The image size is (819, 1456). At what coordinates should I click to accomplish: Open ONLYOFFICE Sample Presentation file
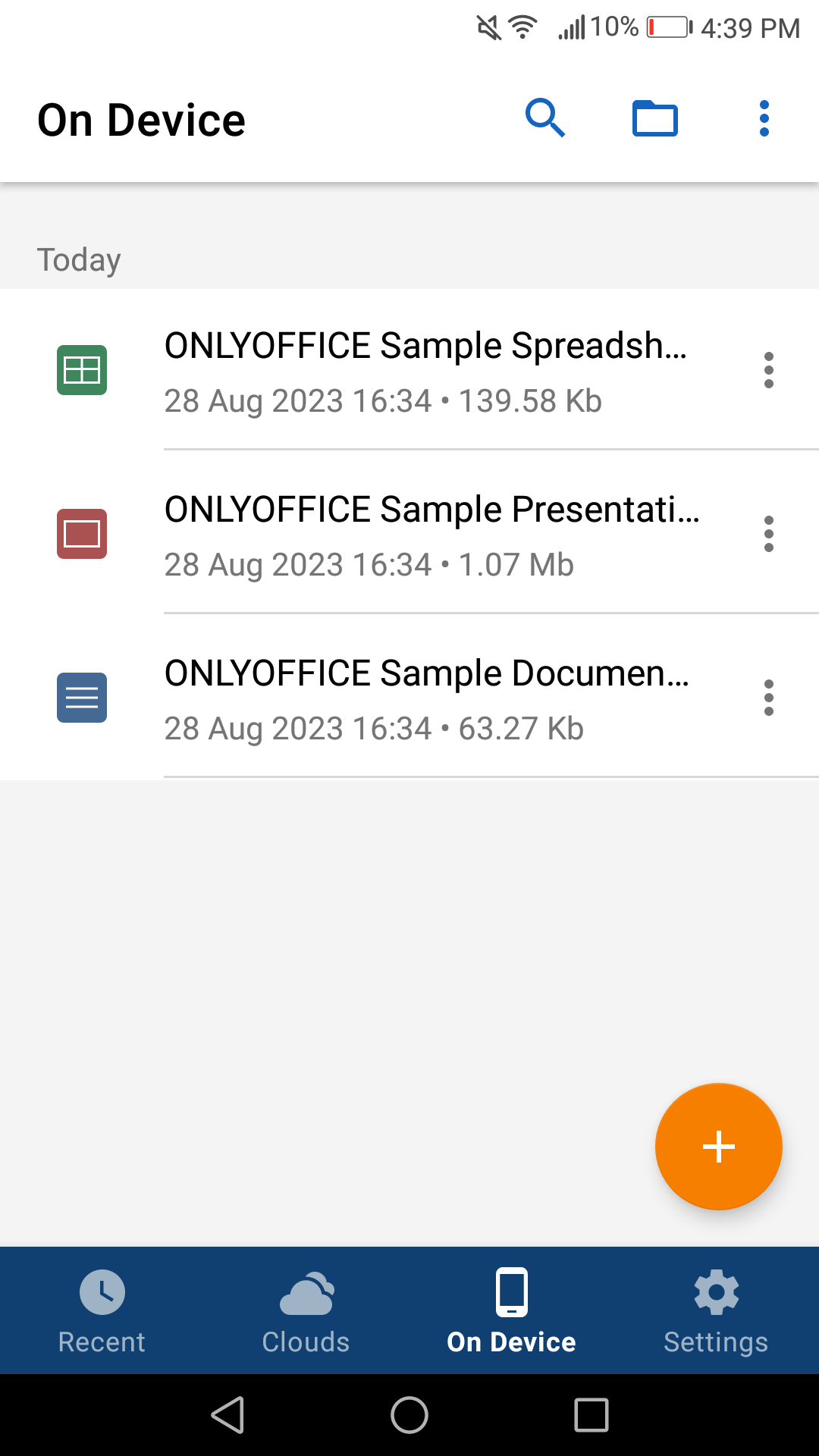tap(409, 534)
